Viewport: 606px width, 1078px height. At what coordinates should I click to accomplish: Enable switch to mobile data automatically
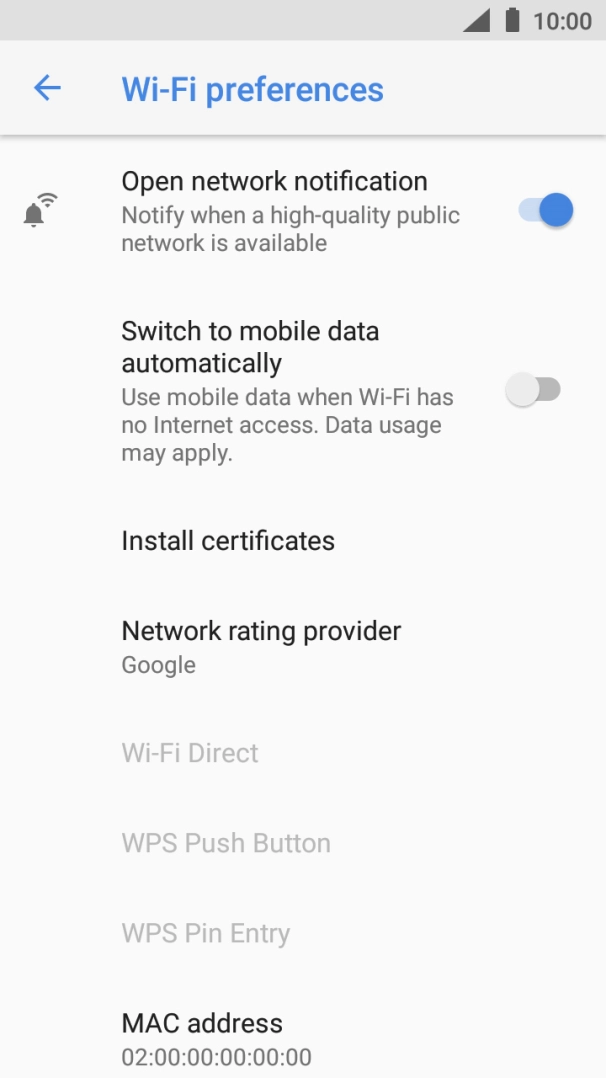pos(533,390)
